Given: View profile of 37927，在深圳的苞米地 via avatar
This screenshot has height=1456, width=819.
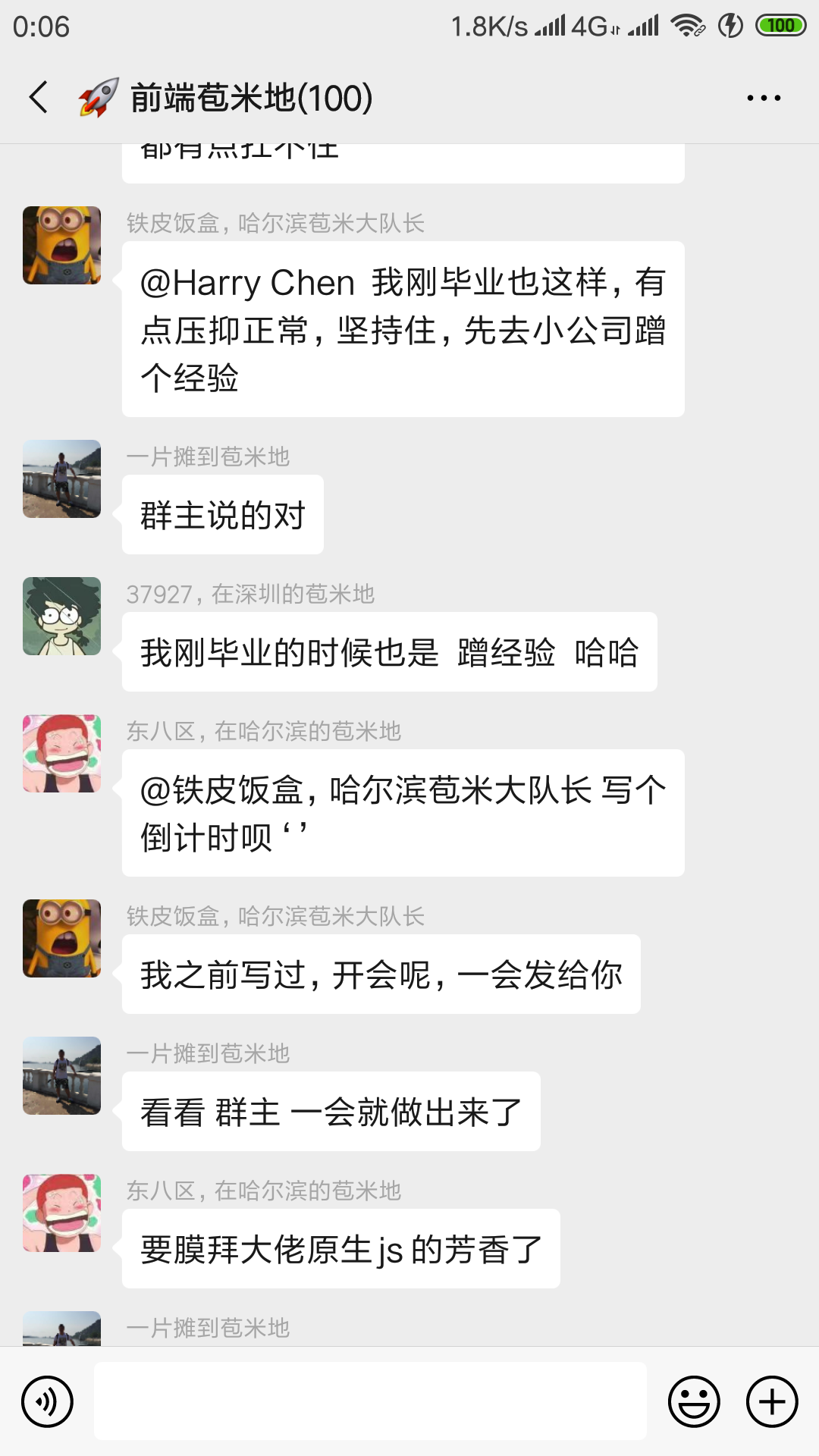Looking at the screenshot, I should [61, 616].
